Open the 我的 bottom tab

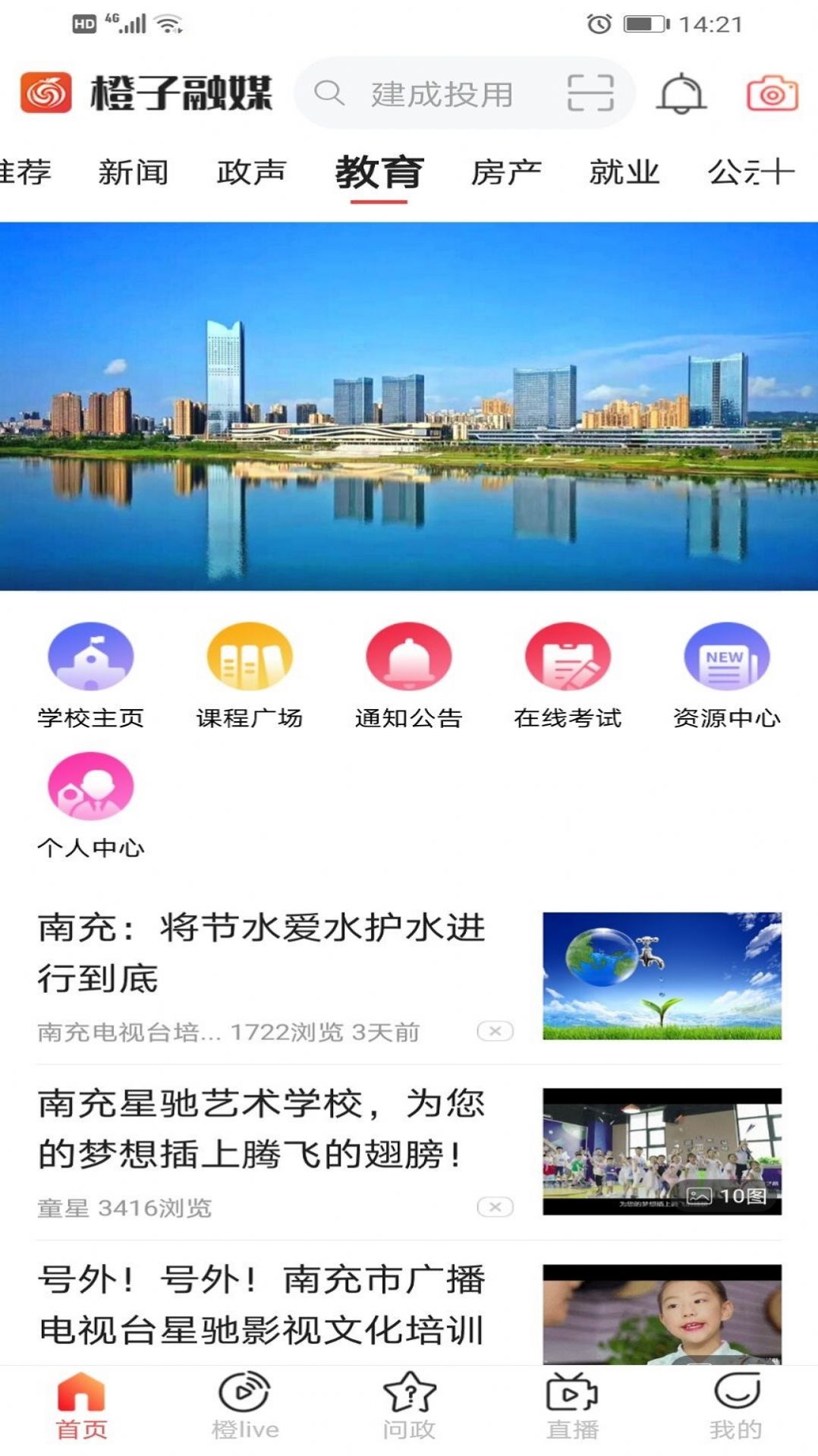(x=736, y=1407)
